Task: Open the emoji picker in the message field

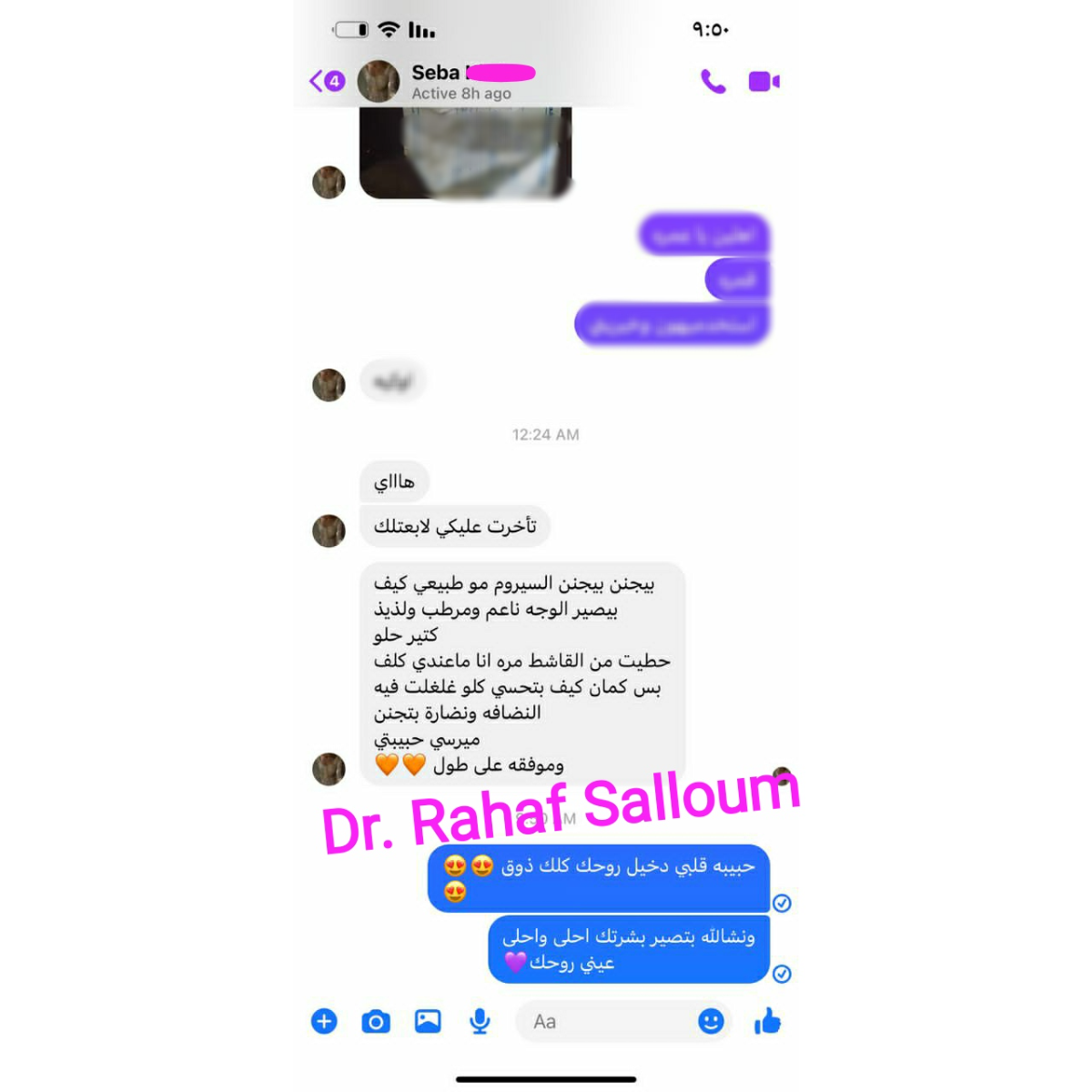Action: coord(711,1021)
